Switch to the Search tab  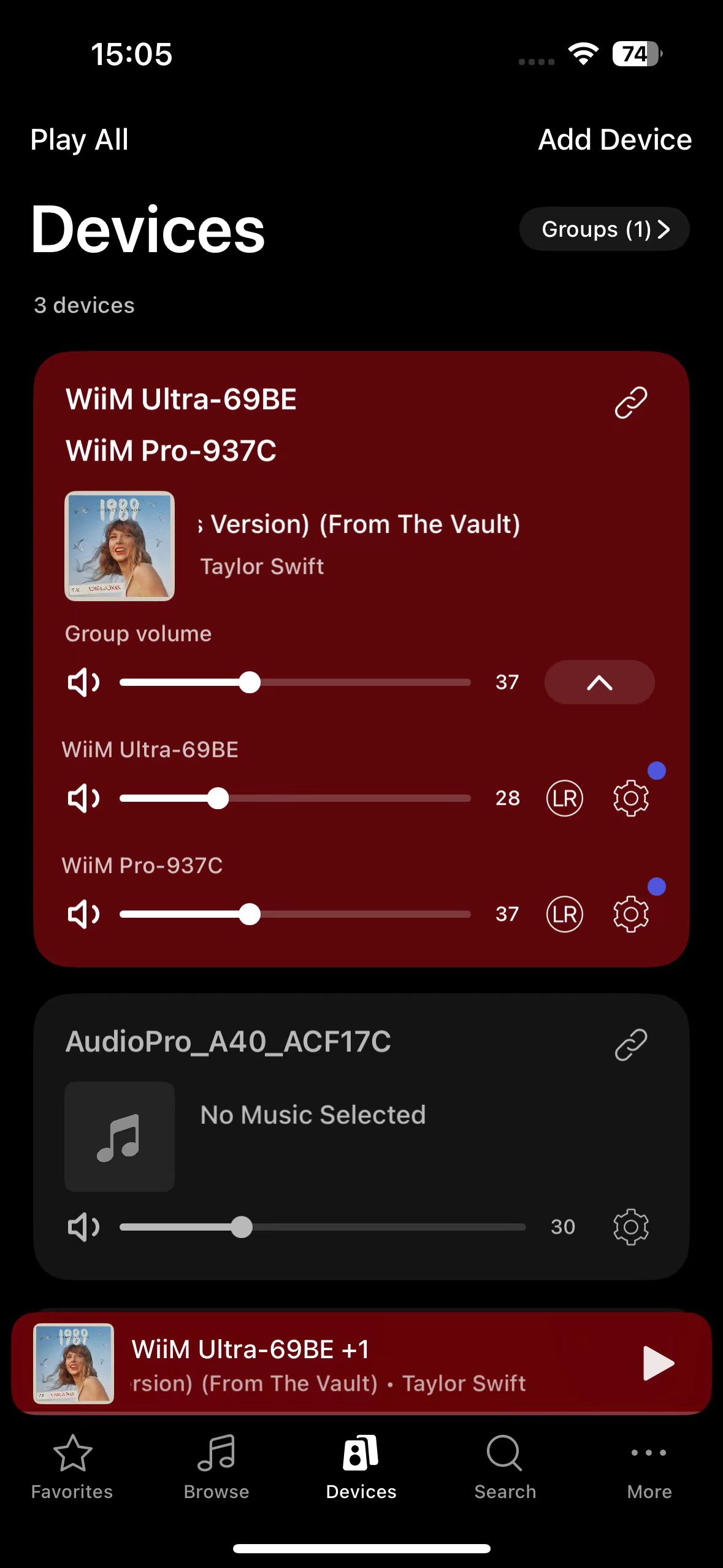point(505,1467)
